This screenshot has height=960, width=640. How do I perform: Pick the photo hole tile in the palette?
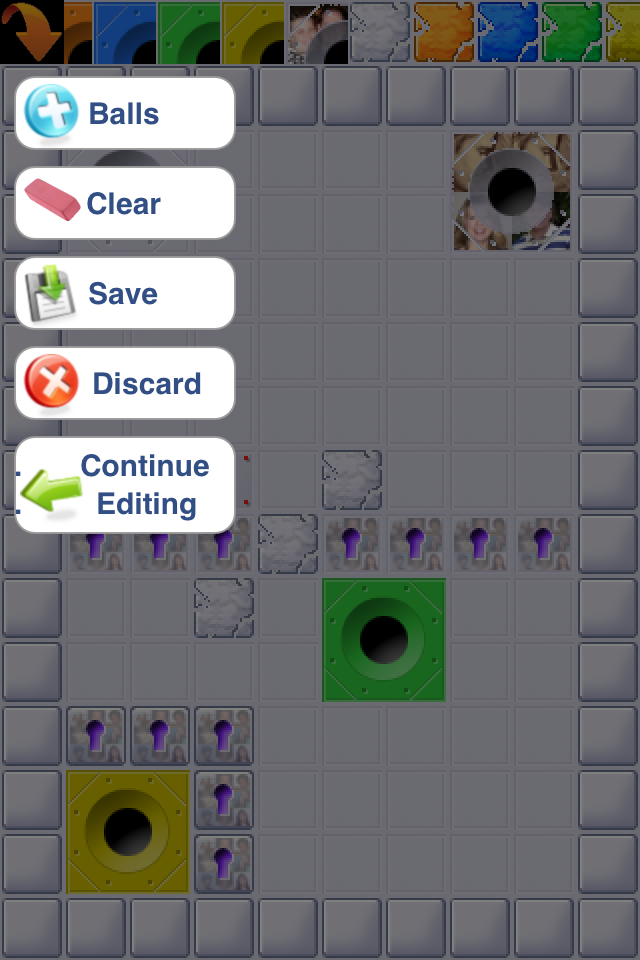click(318, 30)
